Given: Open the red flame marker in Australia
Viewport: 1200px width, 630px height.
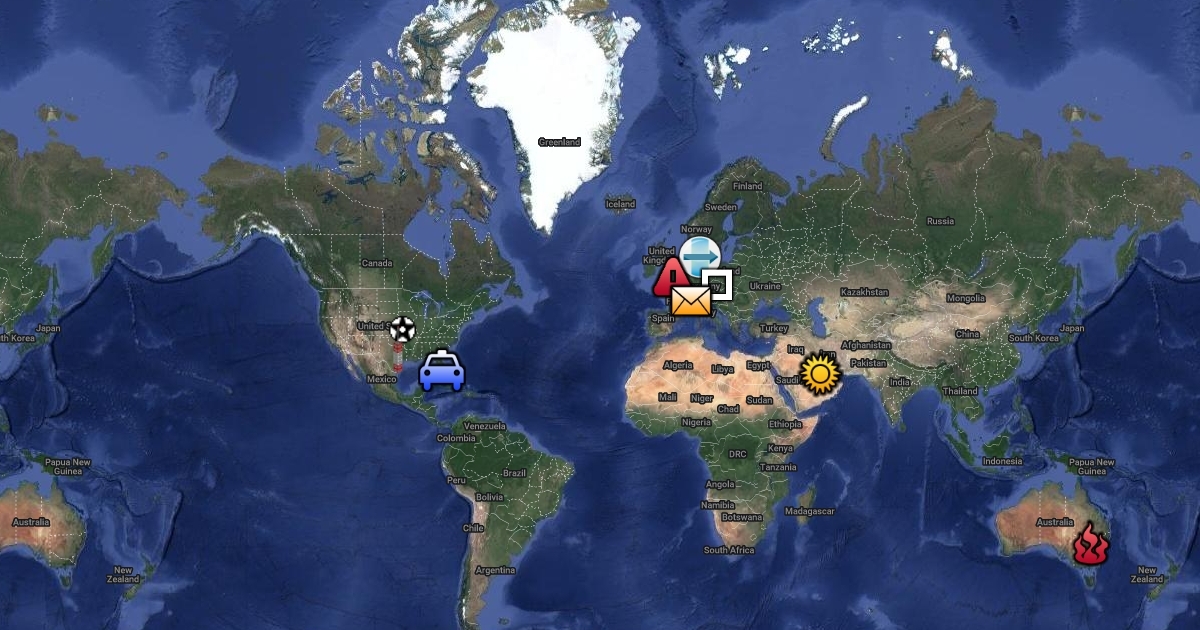Looking at the screenshot, I should pyautogui.click(x=1090, y=544).
